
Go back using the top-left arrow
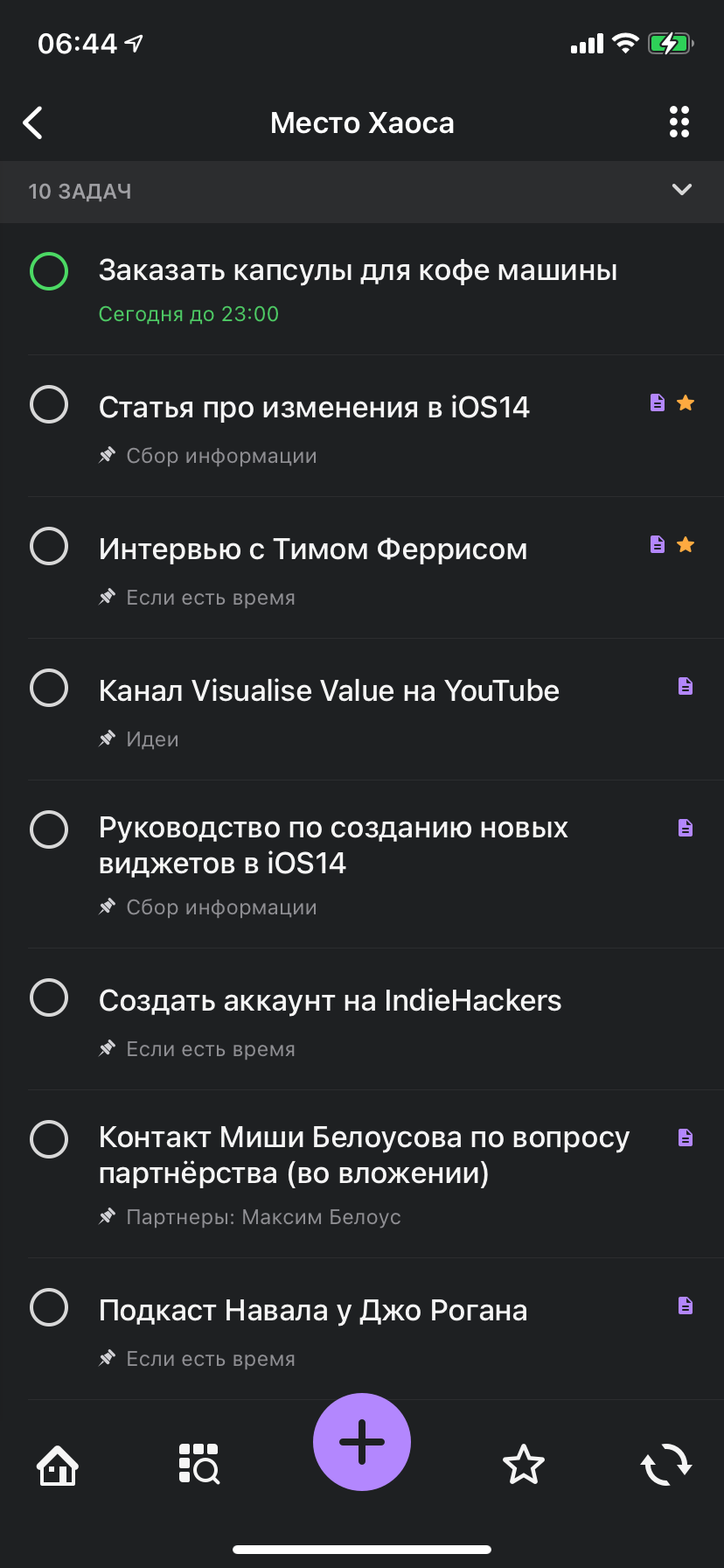33,123
